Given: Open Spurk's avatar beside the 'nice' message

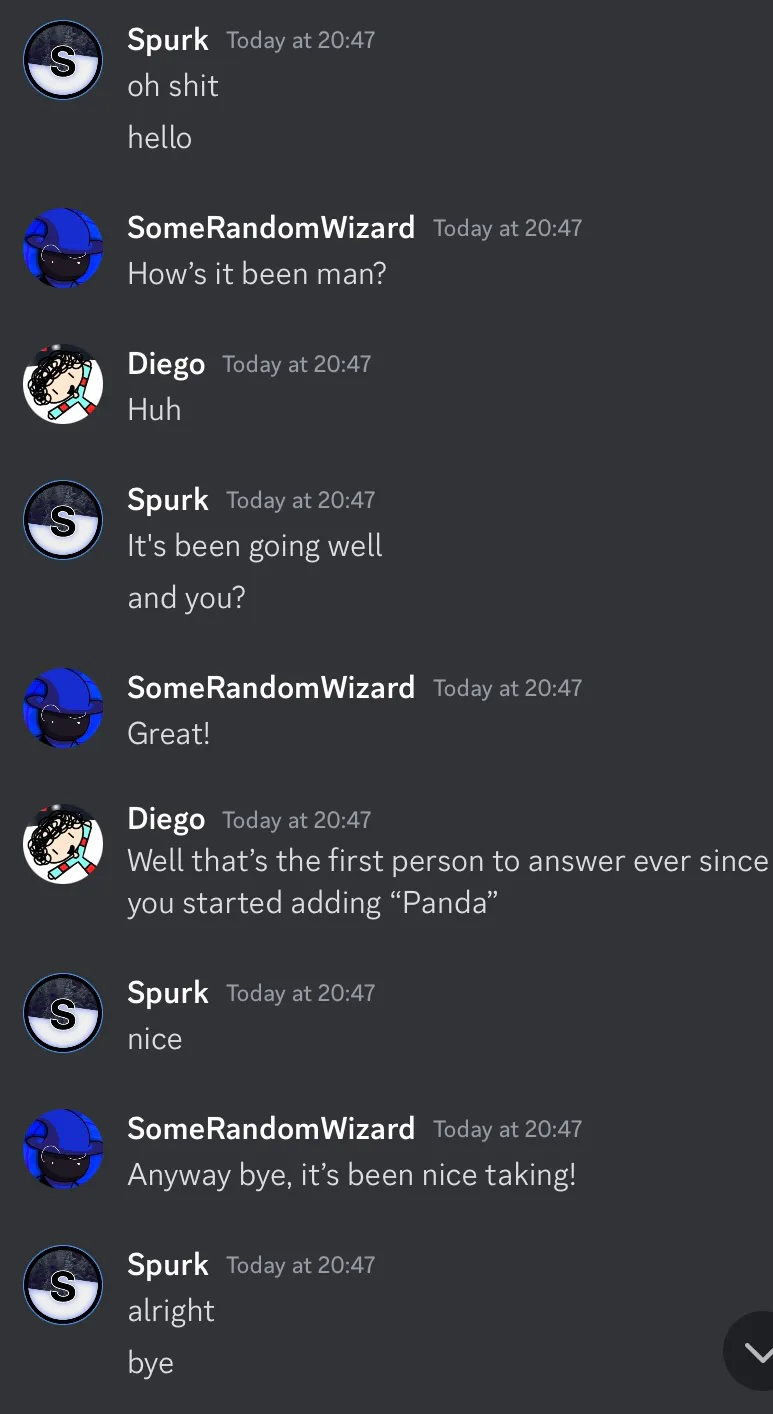Looking at the screenshot, I should tap(63, 1013).
